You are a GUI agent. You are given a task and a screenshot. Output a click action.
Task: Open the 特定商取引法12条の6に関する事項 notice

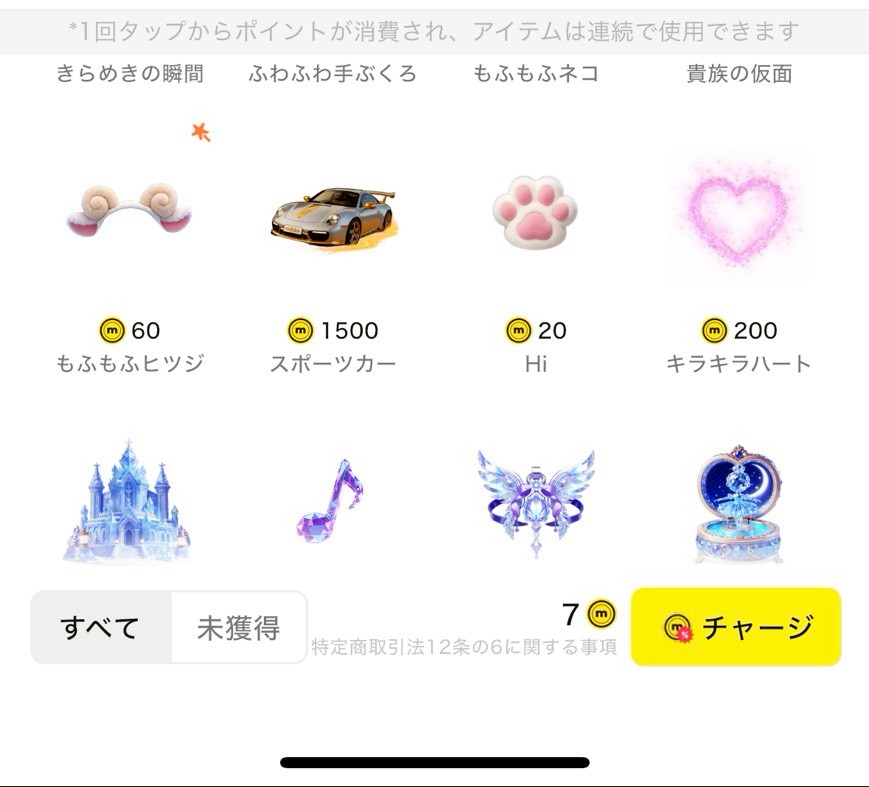pos(464,647)
